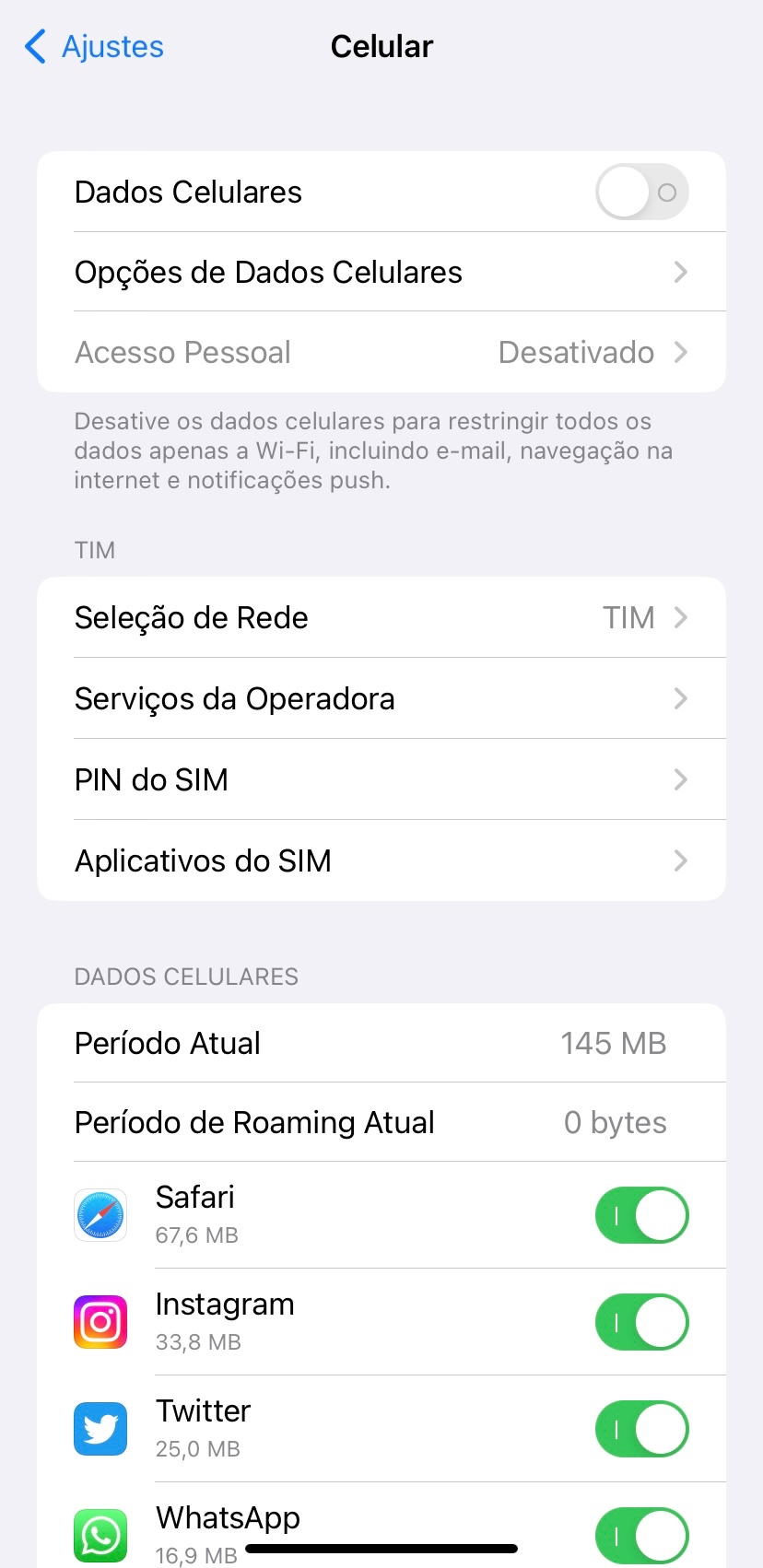Disable cellular data for Safari
The width and height of the screenshot is (763, 1568).
tap(641, 1215)
